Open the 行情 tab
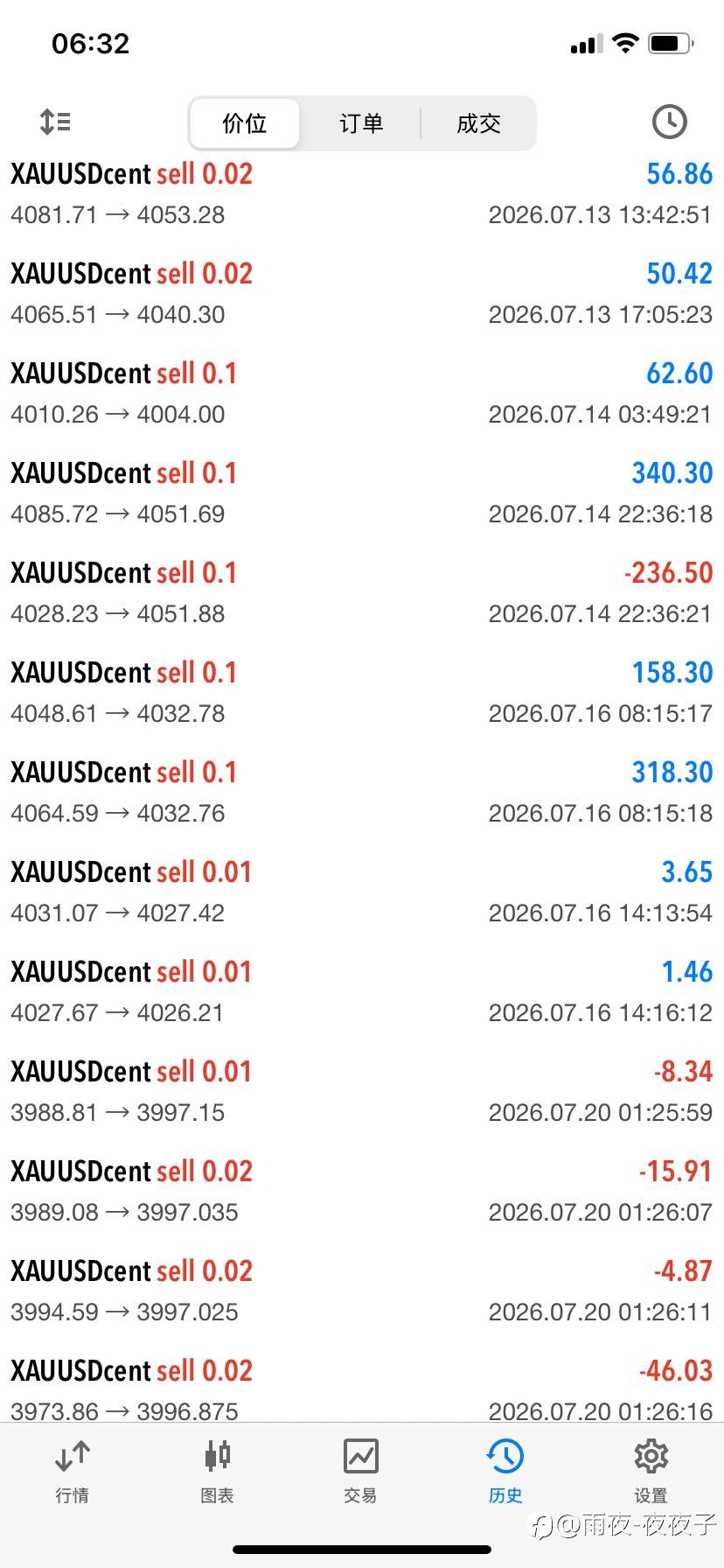724x1568 pixels. click(x=72, y=1471)
